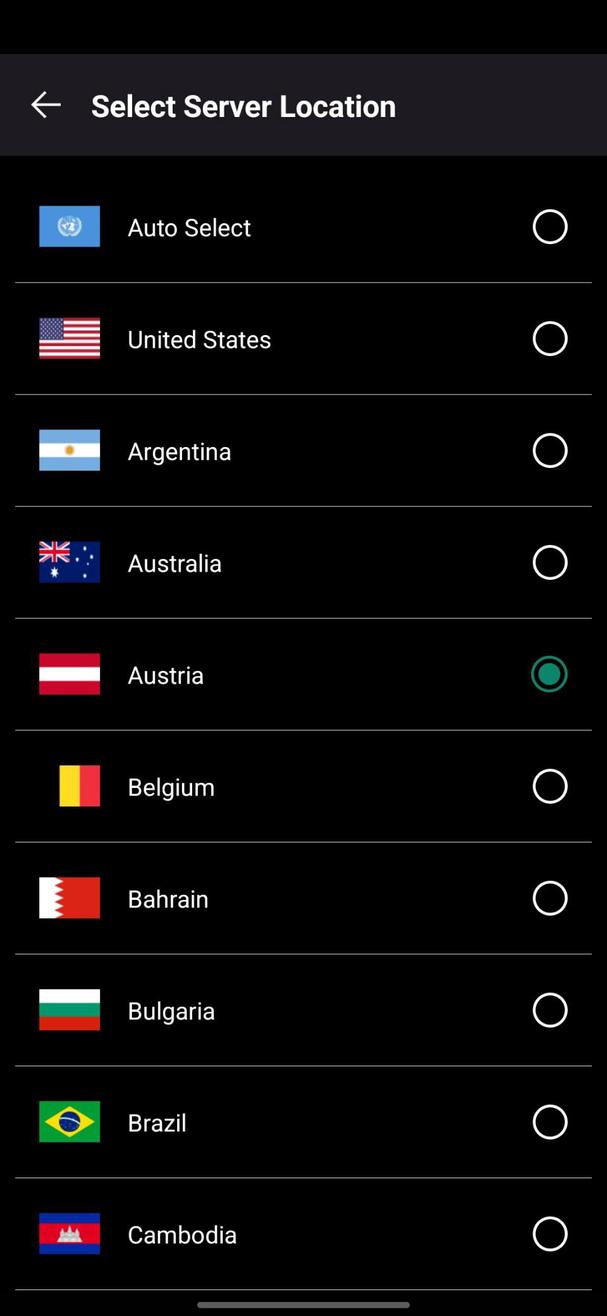The width and height of the screenshot is (607, 1316).
Task: Select Belgium from the list
Action: click(x=549, y=787)
